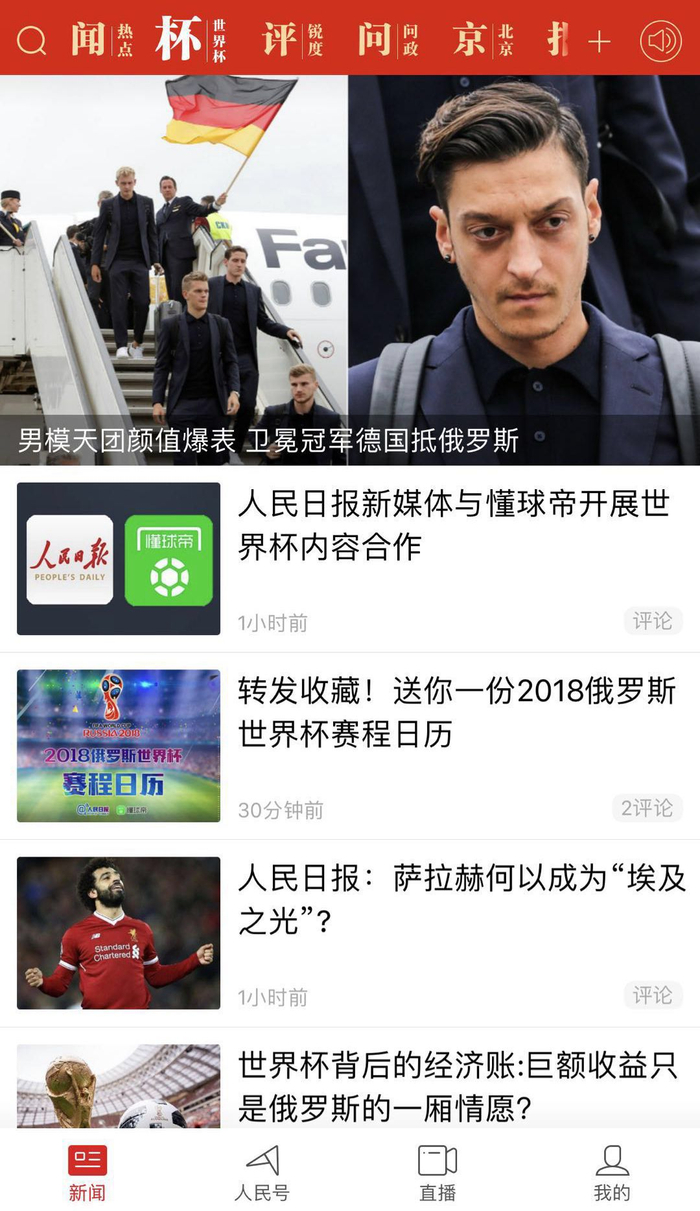Image resolution: width=700 pixels, height=1211 pixels.
Task: Select the 世界杯 top tab
Action: (191, 40)
